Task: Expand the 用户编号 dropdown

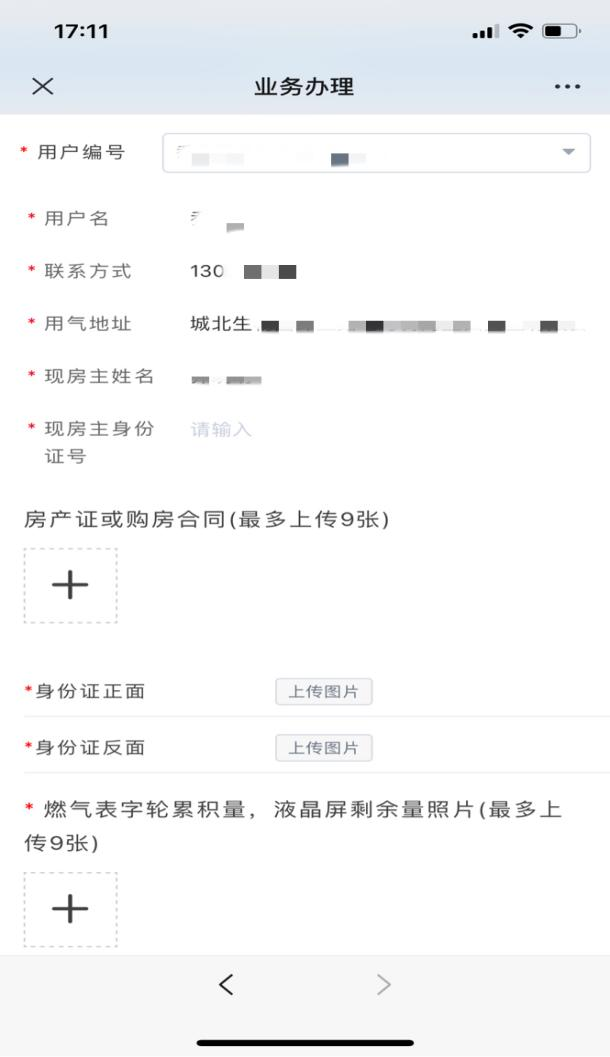Action: (567, 152)
